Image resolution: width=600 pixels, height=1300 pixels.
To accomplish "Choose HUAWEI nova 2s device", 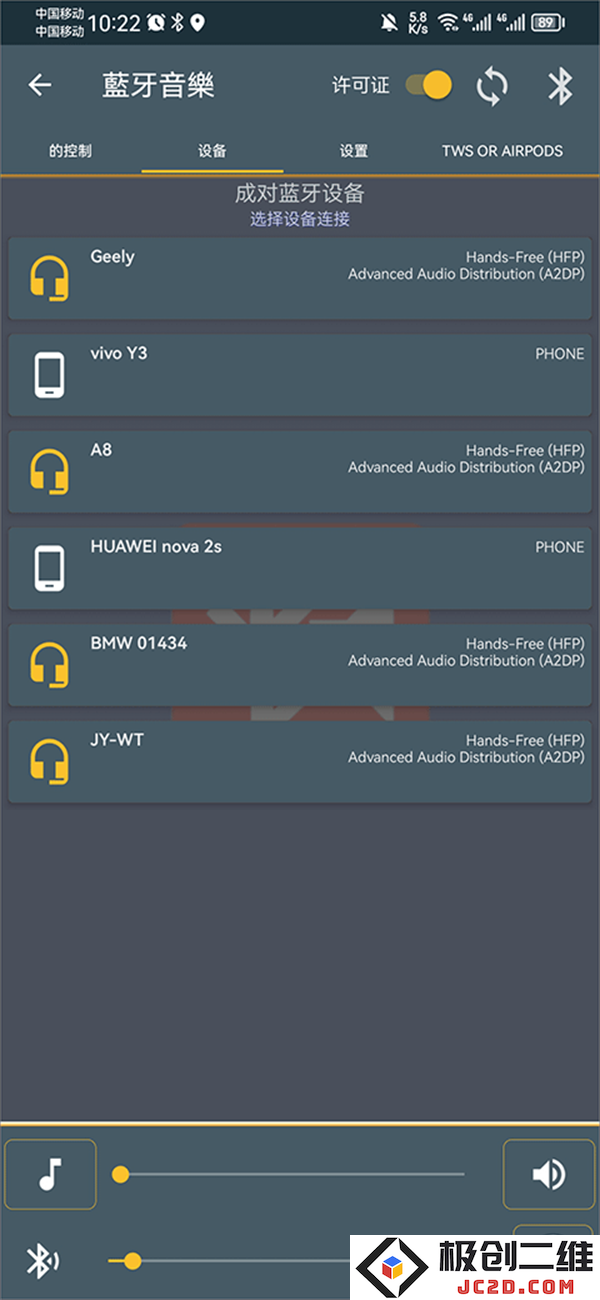I will (x=300, y=568).
